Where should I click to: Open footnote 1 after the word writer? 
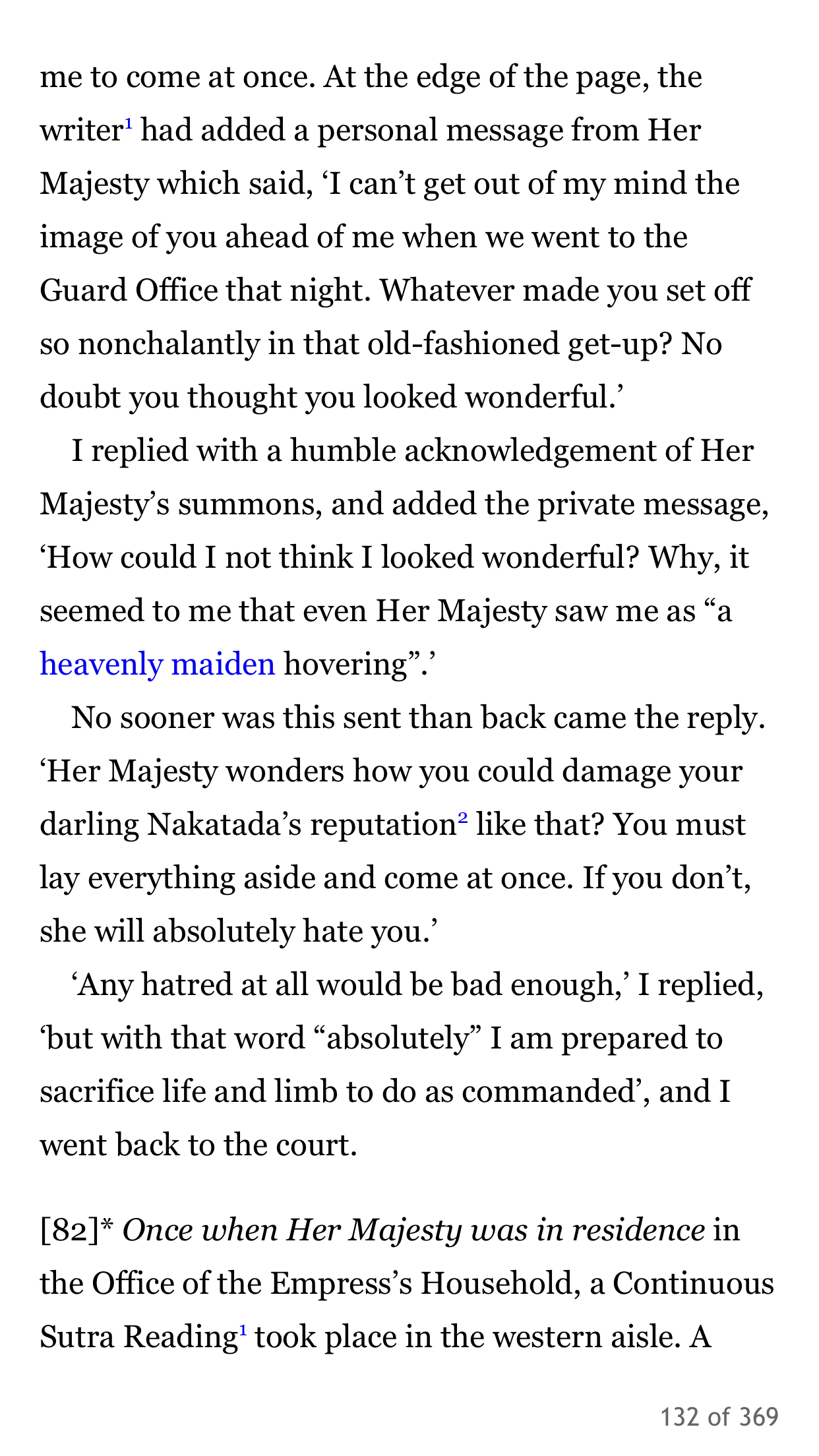[x=129, y=123]
